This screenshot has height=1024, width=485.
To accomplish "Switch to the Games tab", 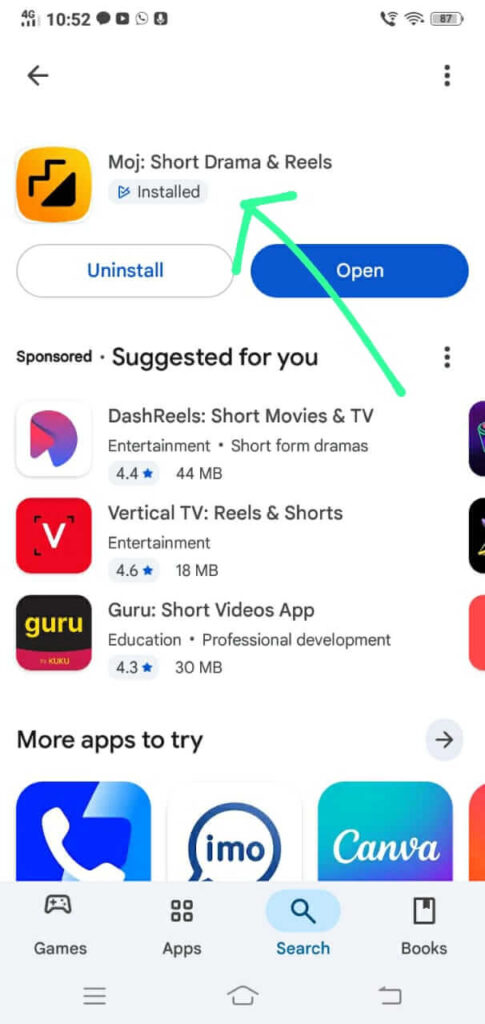I will [60, 924].
